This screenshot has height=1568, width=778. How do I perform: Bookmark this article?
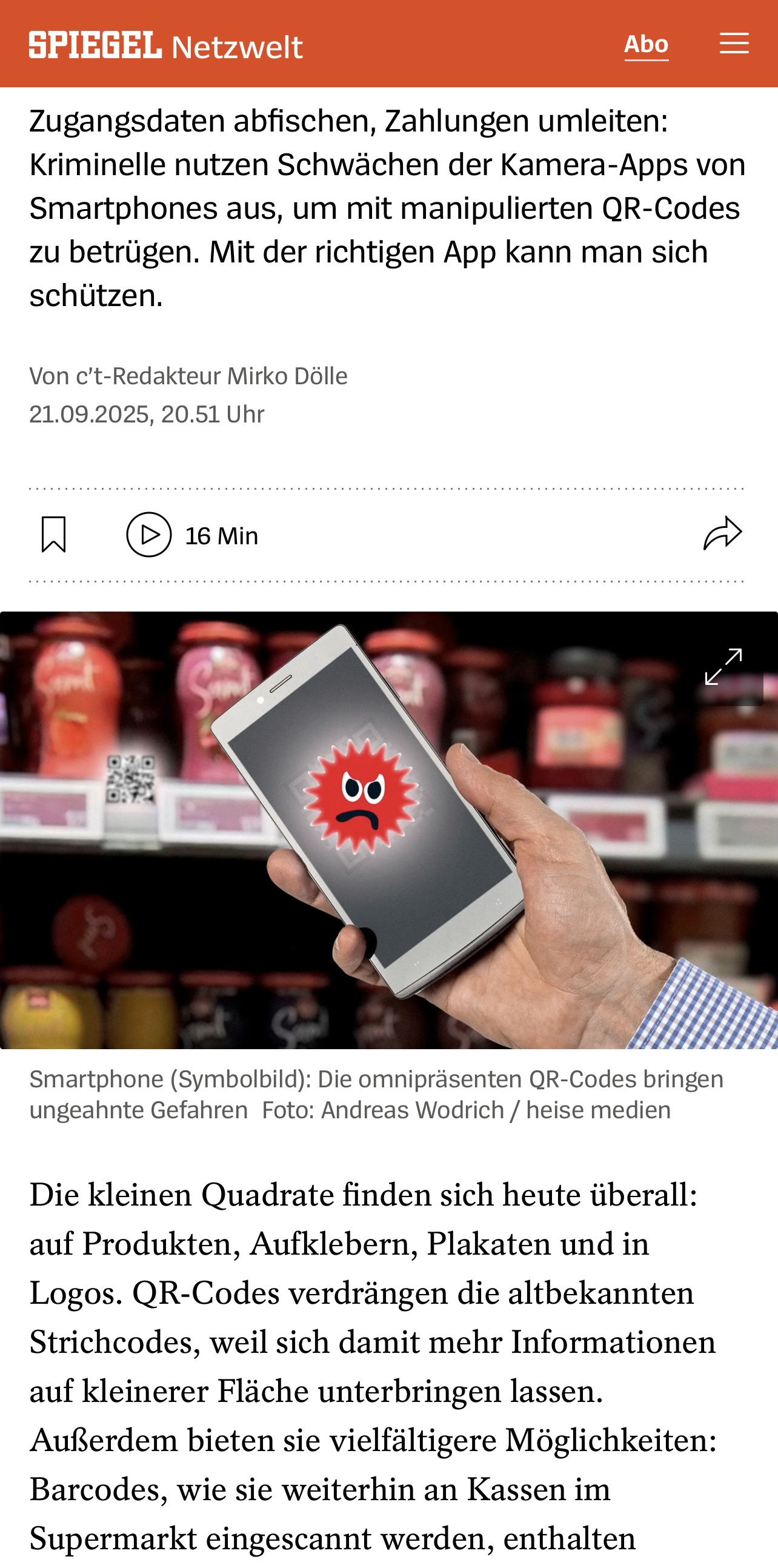pos(53,535)
